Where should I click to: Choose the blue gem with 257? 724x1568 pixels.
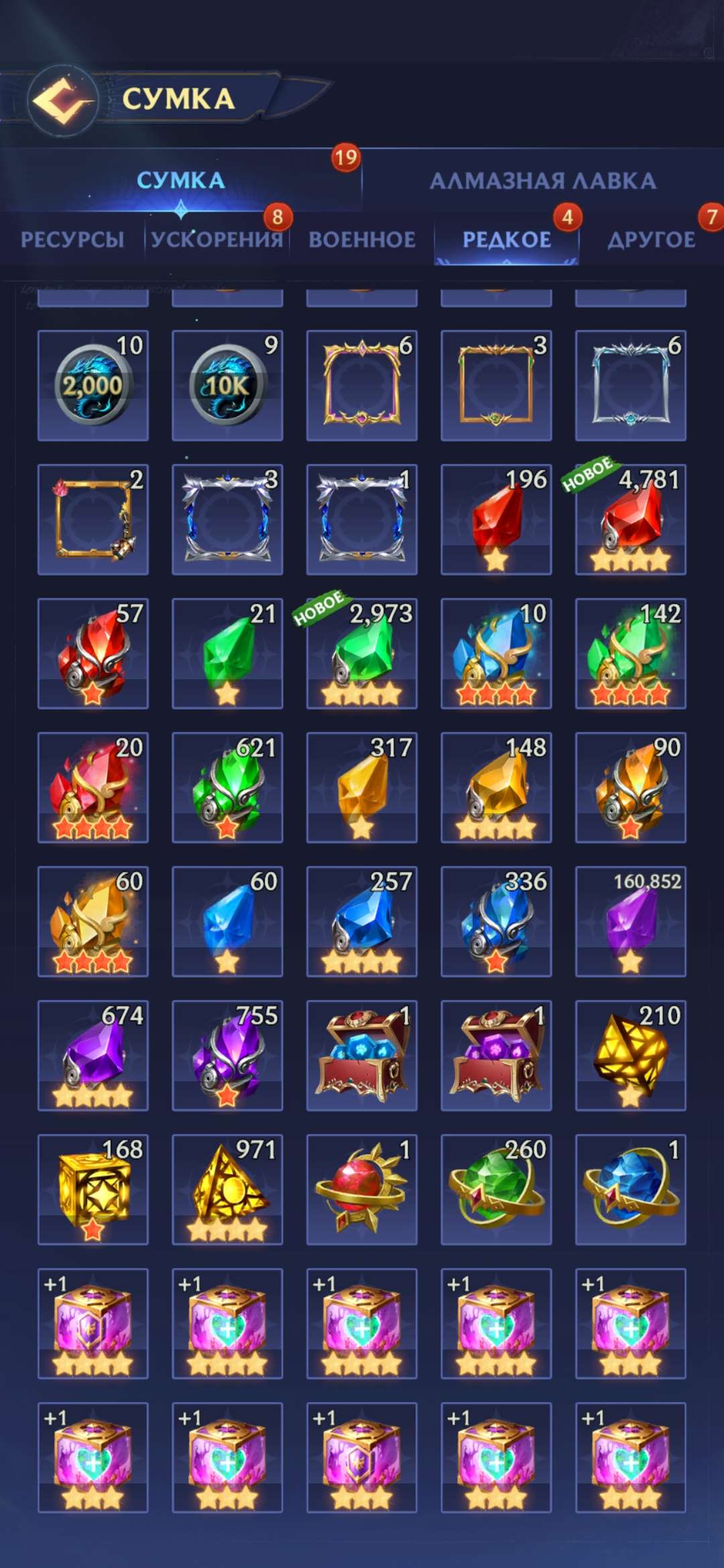click(362, 921)
